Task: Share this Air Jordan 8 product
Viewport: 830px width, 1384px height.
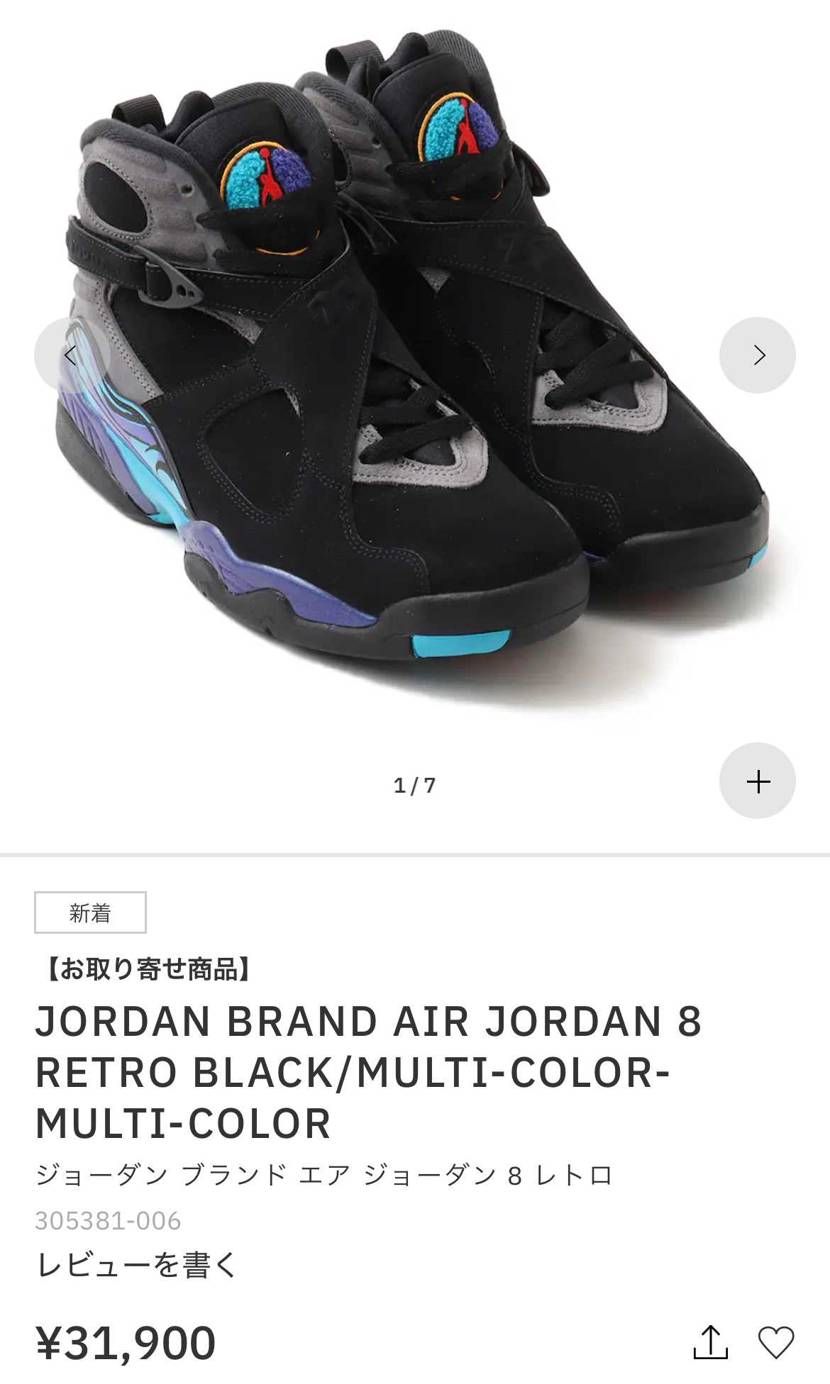Action: tap(710, 1342)
